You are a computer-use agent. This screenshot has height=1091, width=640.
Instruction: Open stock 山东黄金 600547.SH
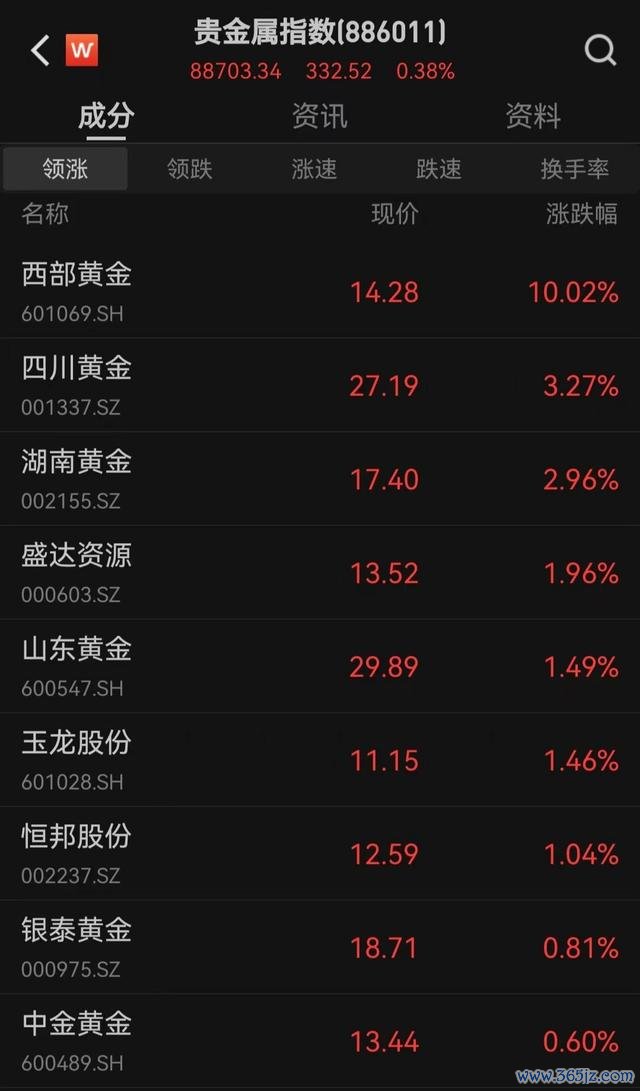click(x=320, y=666)
